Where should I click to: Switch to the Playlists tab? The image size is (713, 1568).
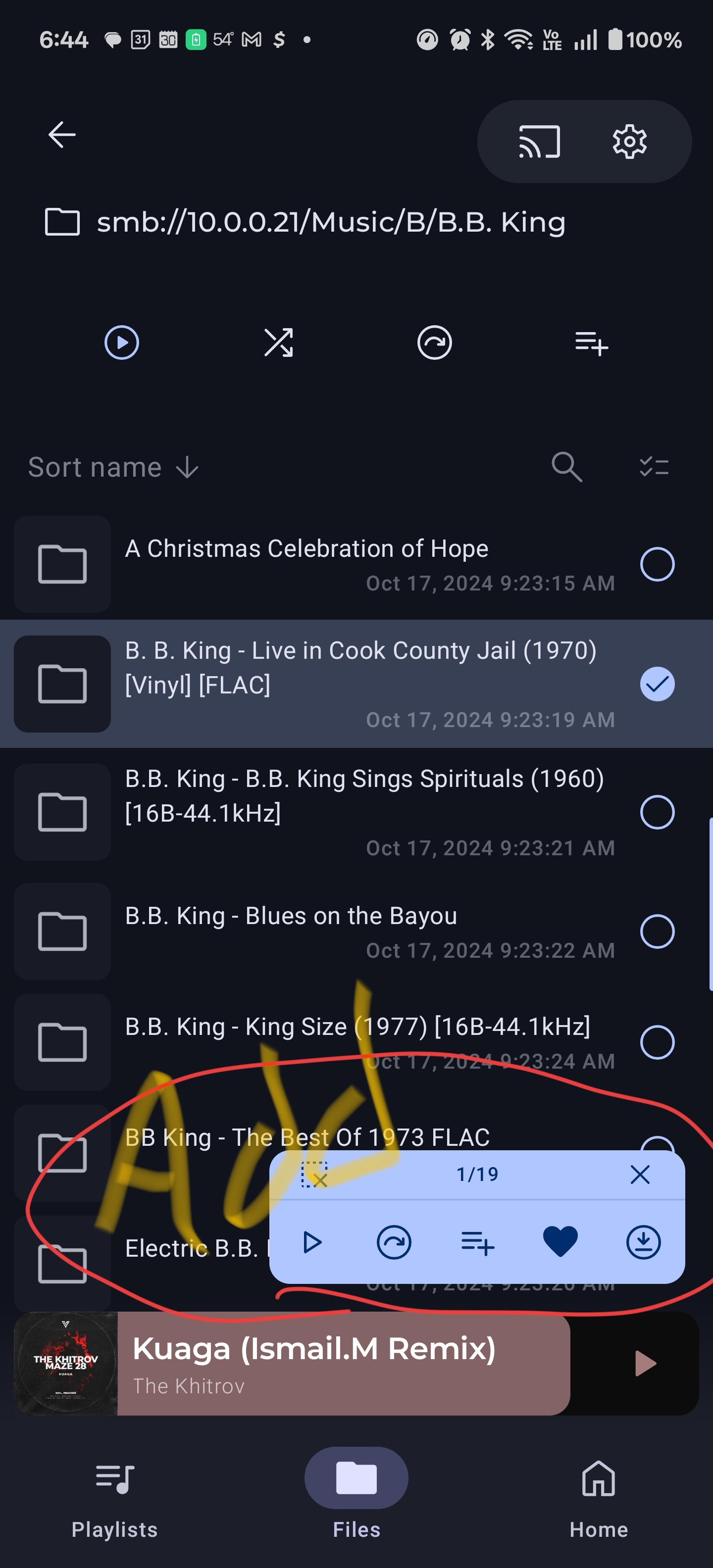click(114, 1497)
